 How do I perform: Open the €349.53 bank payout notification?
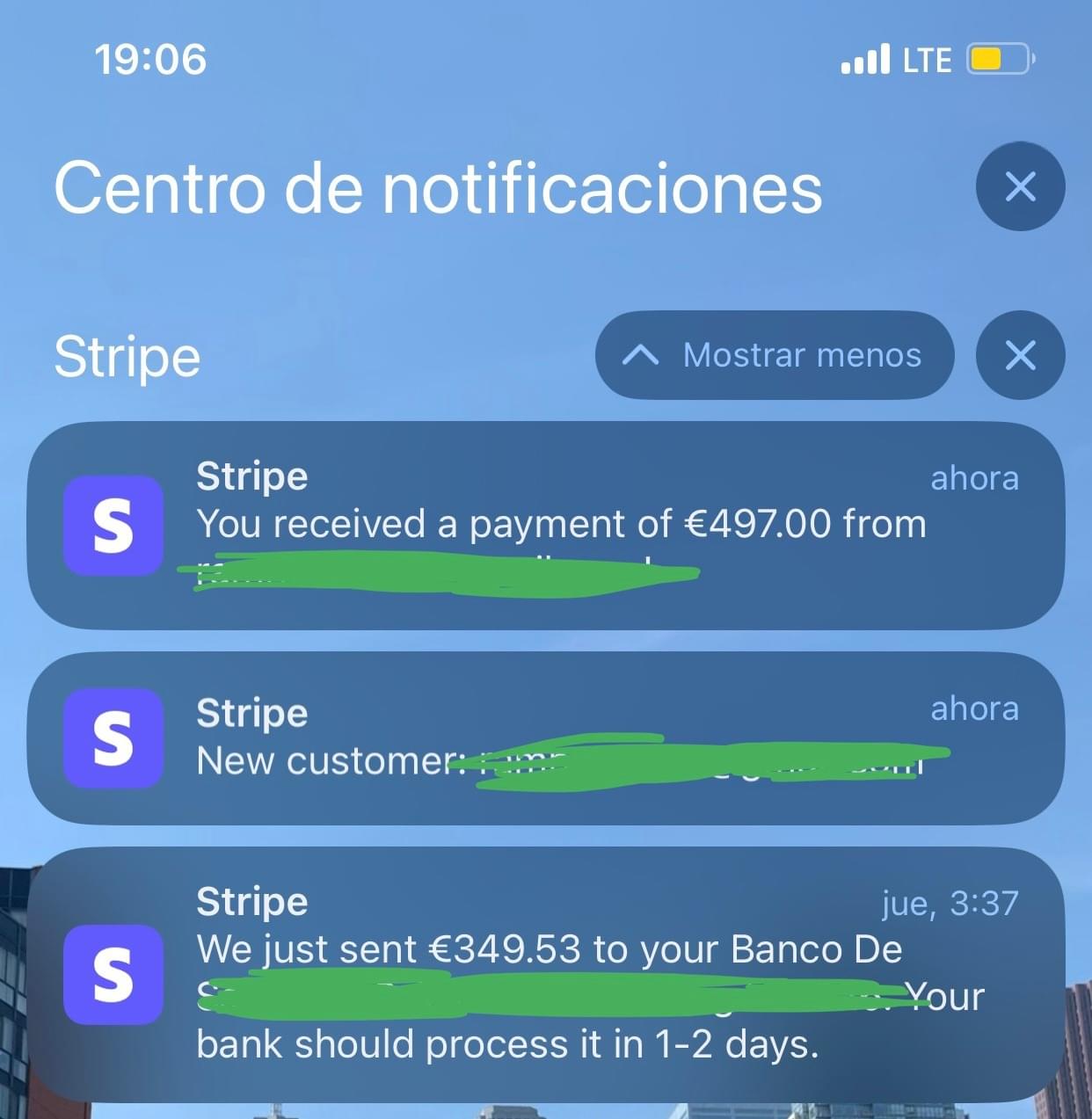[545, 973]
